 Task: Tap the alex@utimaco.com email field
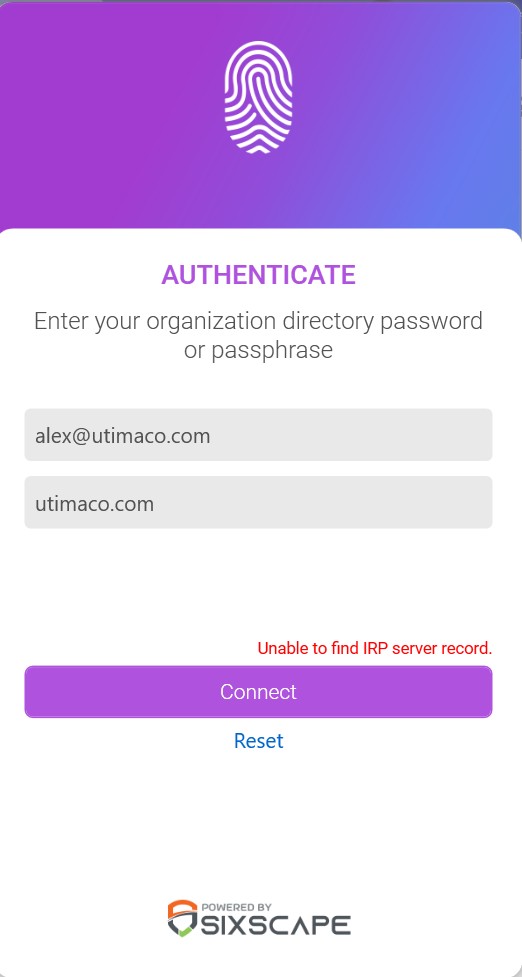[259, 435]
